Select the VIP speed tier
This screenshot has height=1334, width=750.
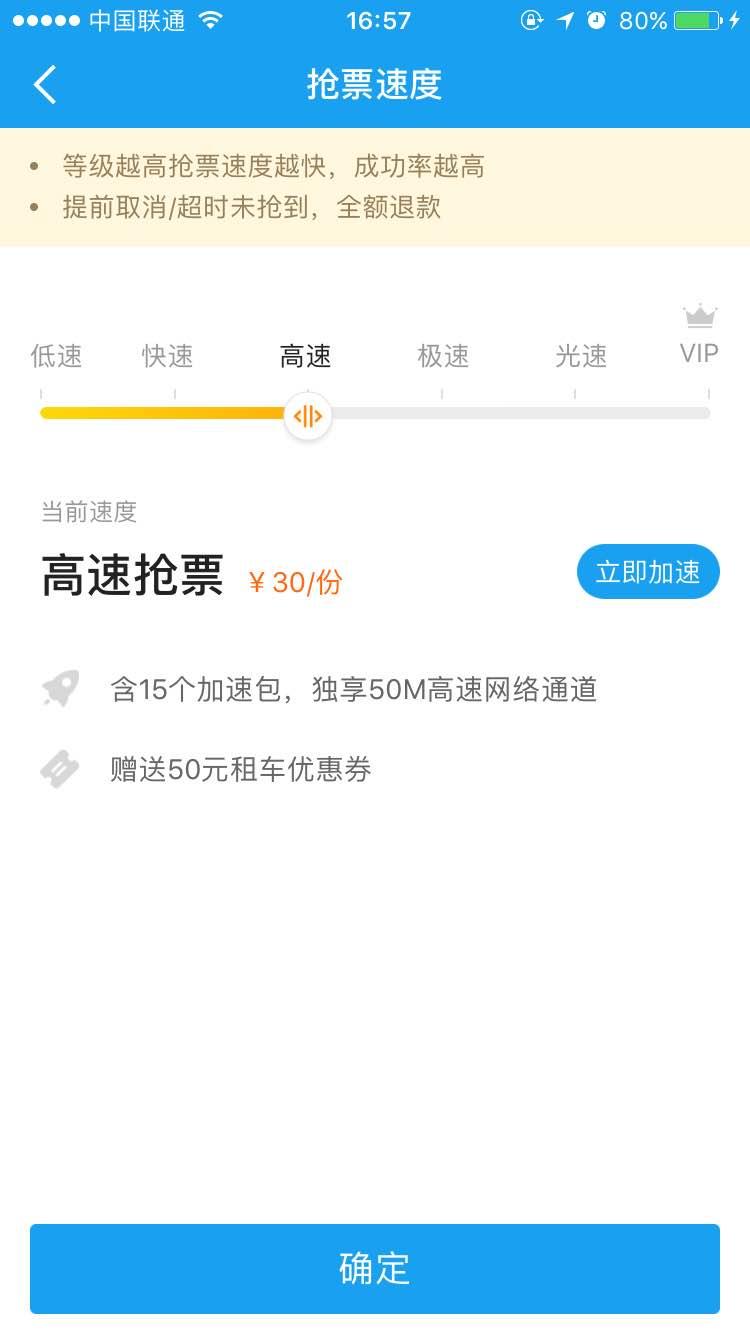click(699, 353)
